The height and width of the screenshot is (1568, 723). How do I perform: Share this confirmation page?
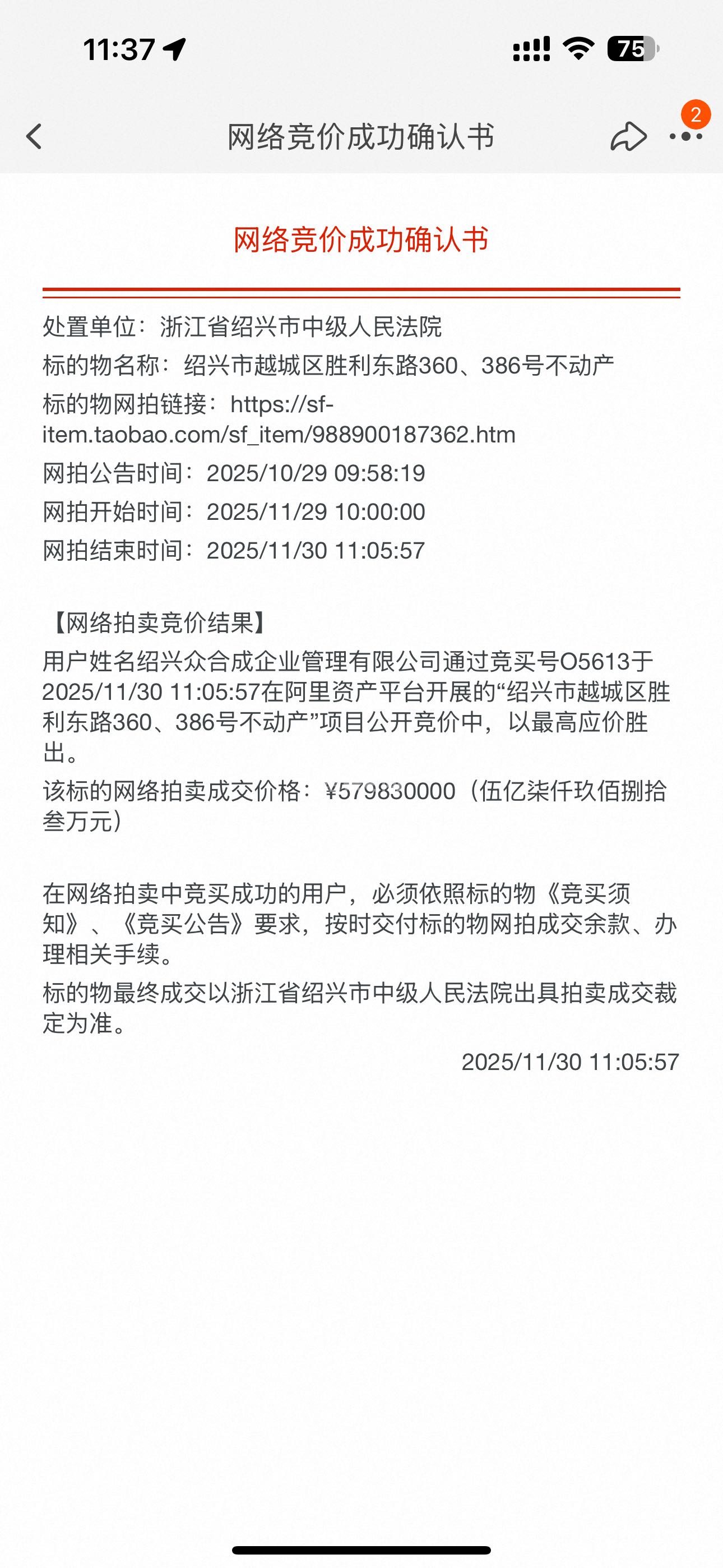(628, 136)
